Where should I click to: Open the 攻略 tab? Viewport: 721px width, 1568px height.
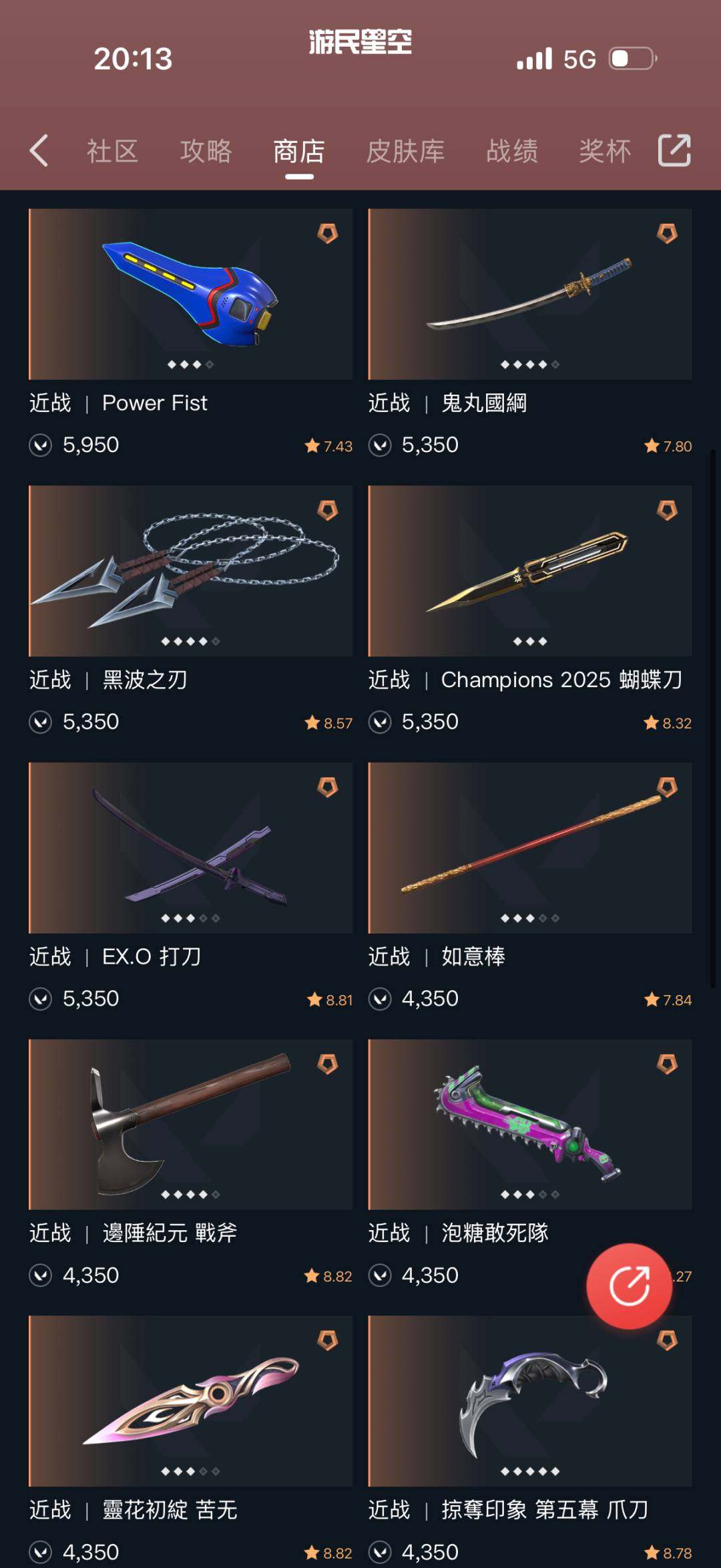point(205,151)
